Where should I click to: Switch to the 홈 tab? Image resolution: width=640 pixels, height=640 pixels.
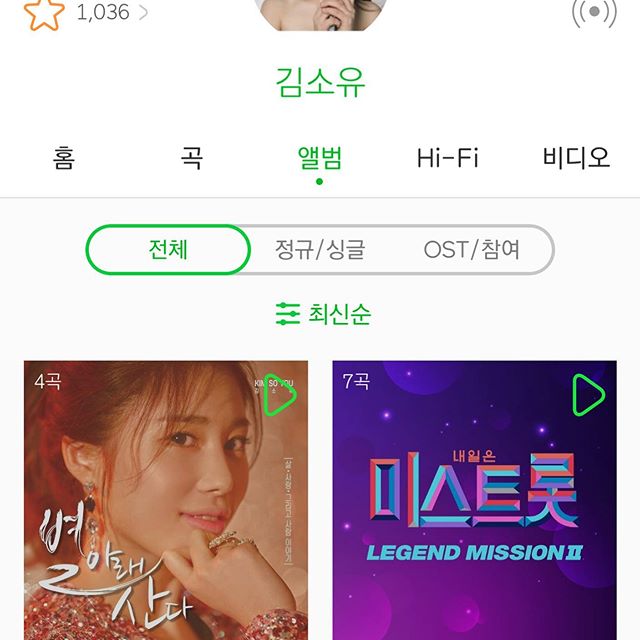click(64, 158)
